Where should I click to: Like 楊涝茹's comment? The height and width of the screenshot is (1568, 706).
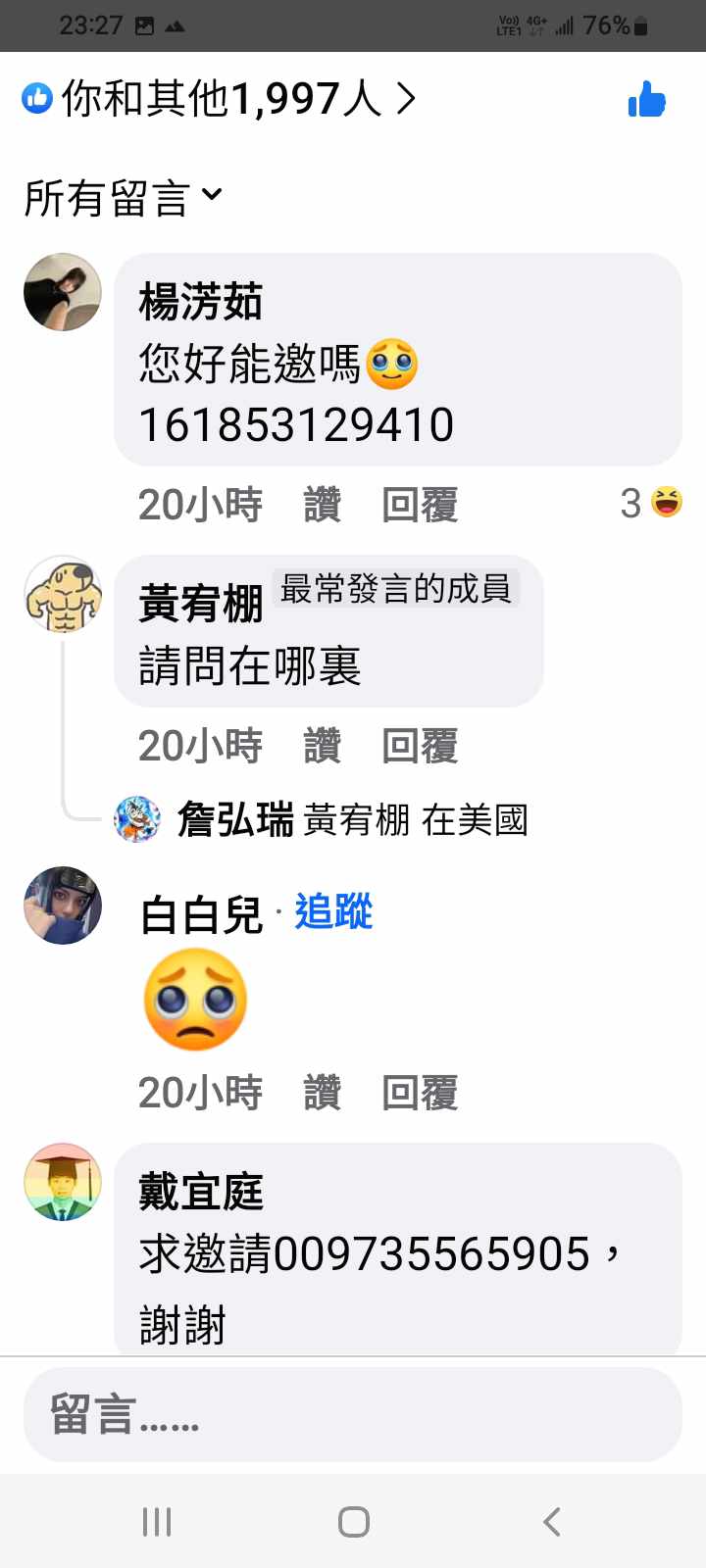point(322,505)
